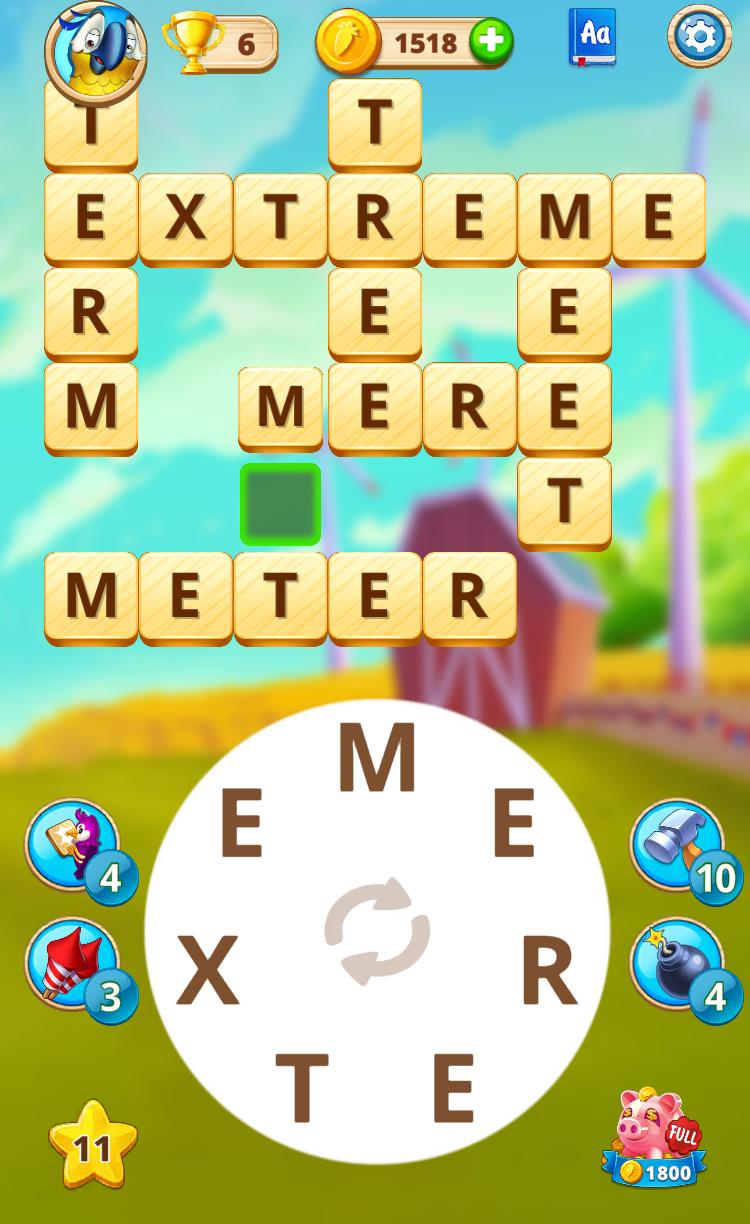Image resolution: width=750 pixels, height=1224 pixels.
Task: Add more coins with the plus button
Action: point(491,42)
